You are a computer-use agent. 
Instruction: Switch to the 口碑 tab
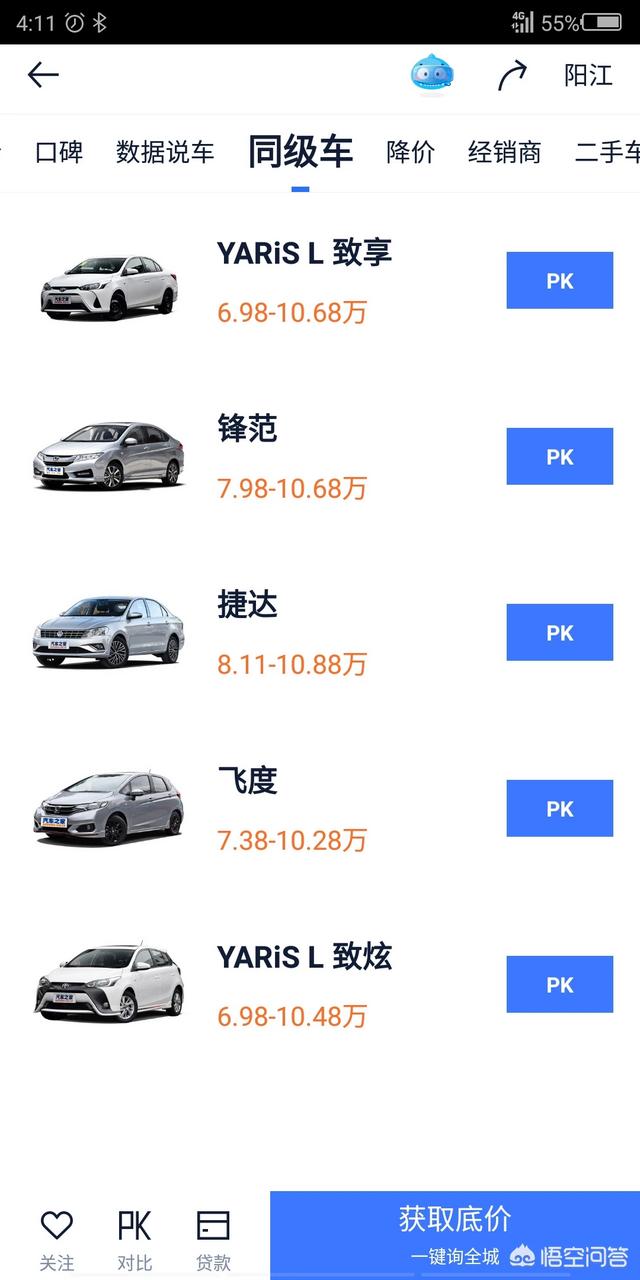[x=59, y=152]
